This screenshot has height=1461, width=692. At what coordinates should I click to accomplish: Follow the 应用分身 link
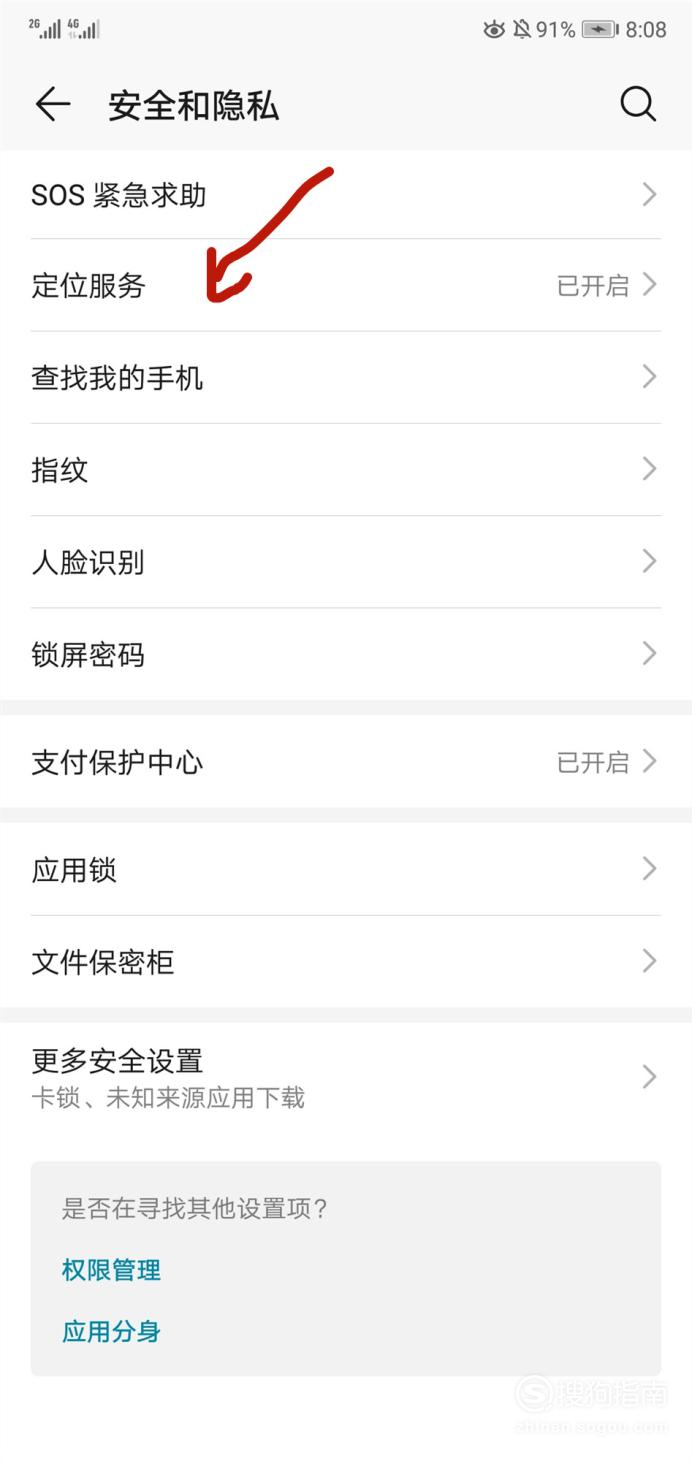coord(111,1331)
